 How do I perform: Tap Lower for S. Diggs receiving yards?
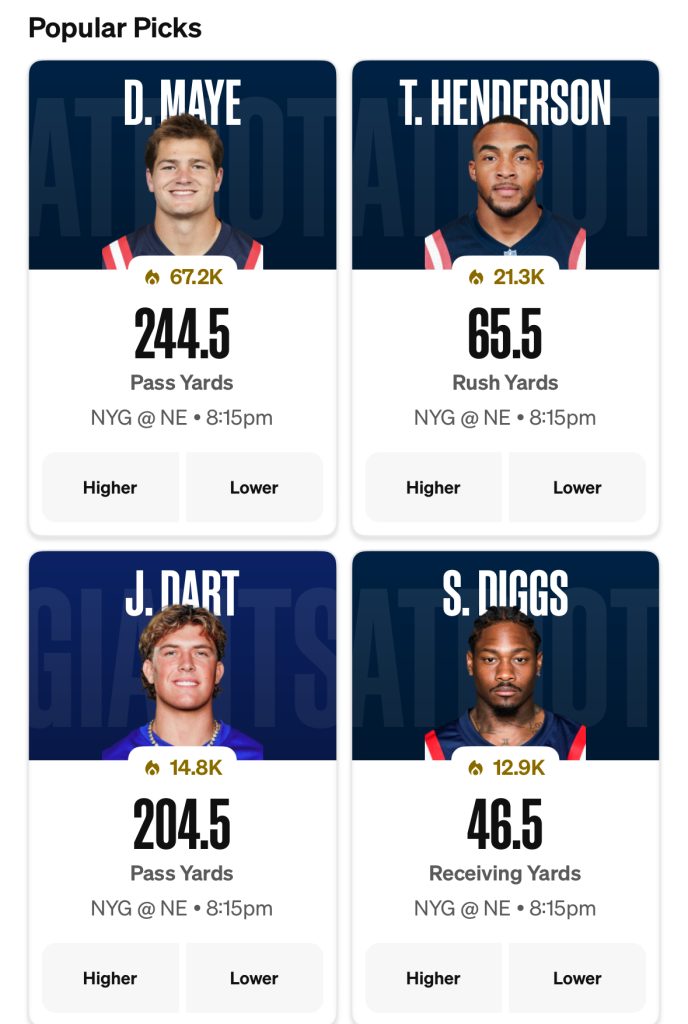(x=577, y=978)
